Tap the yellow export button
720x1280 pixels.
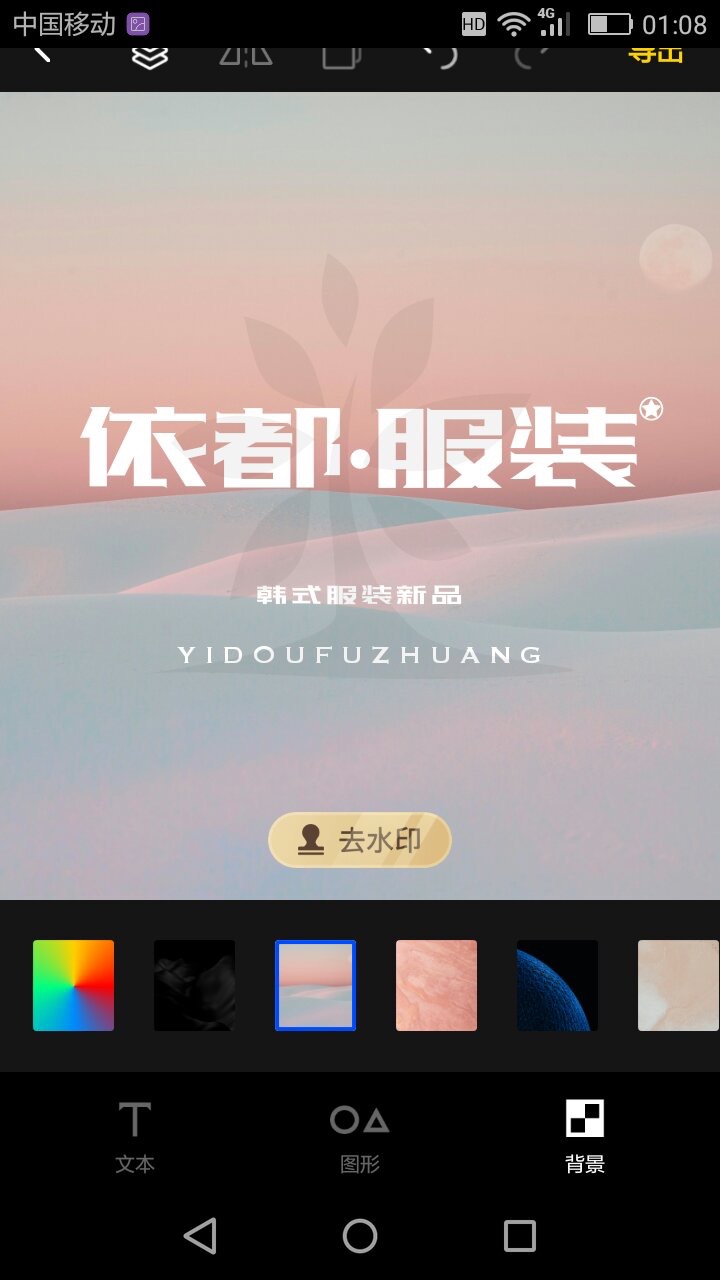(655, 54)
